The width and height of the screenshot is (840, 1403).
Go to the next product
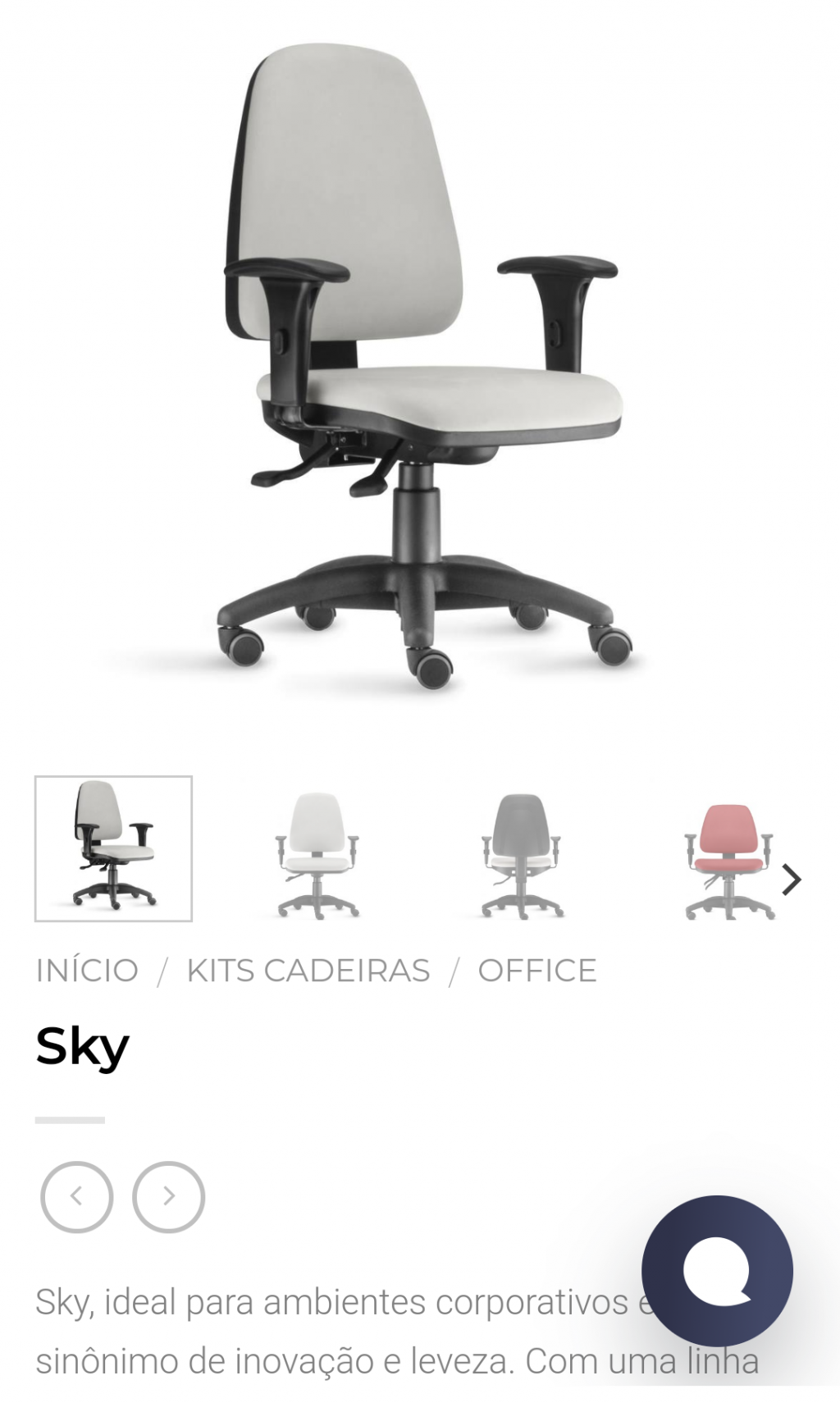168,1196
